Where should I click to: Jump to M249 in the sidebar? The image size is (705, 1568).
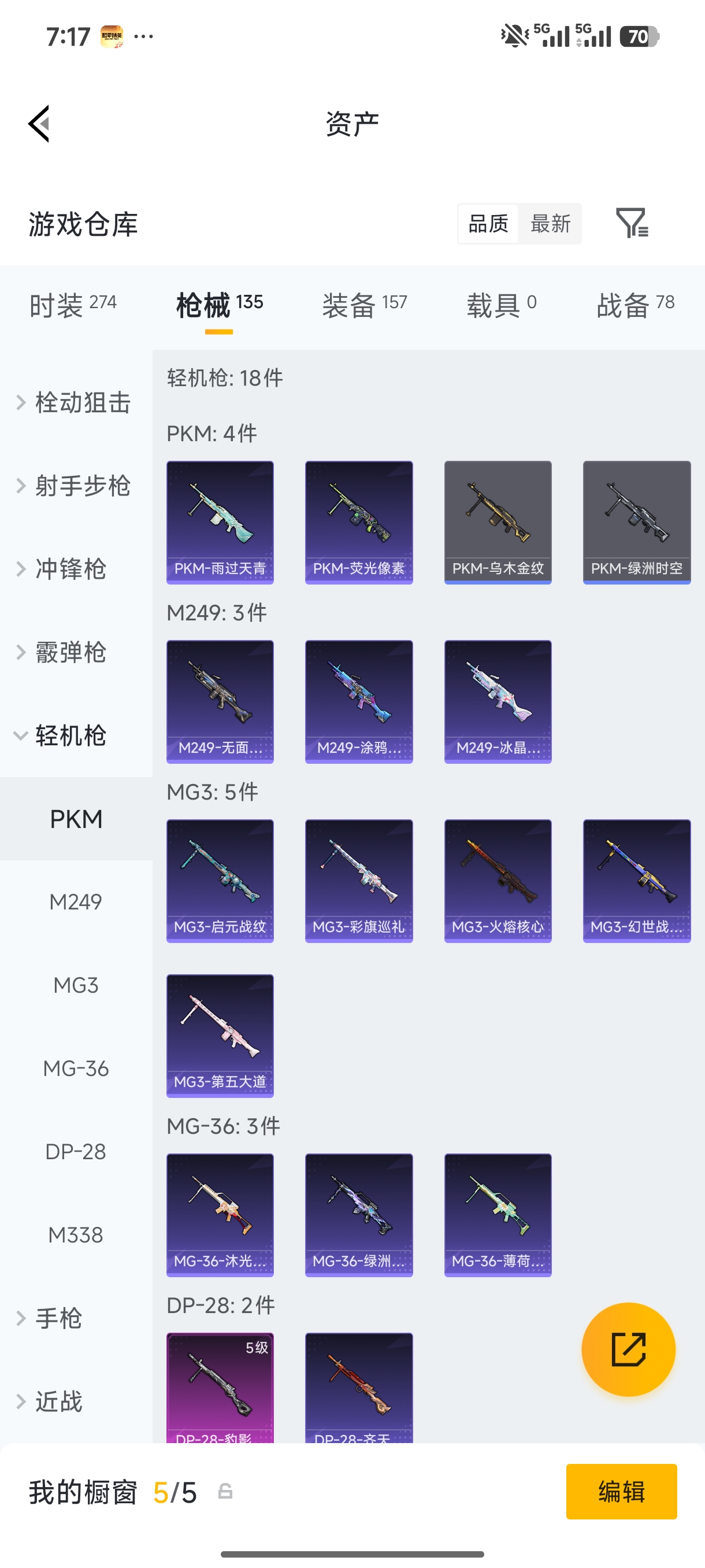coord(76,902)
